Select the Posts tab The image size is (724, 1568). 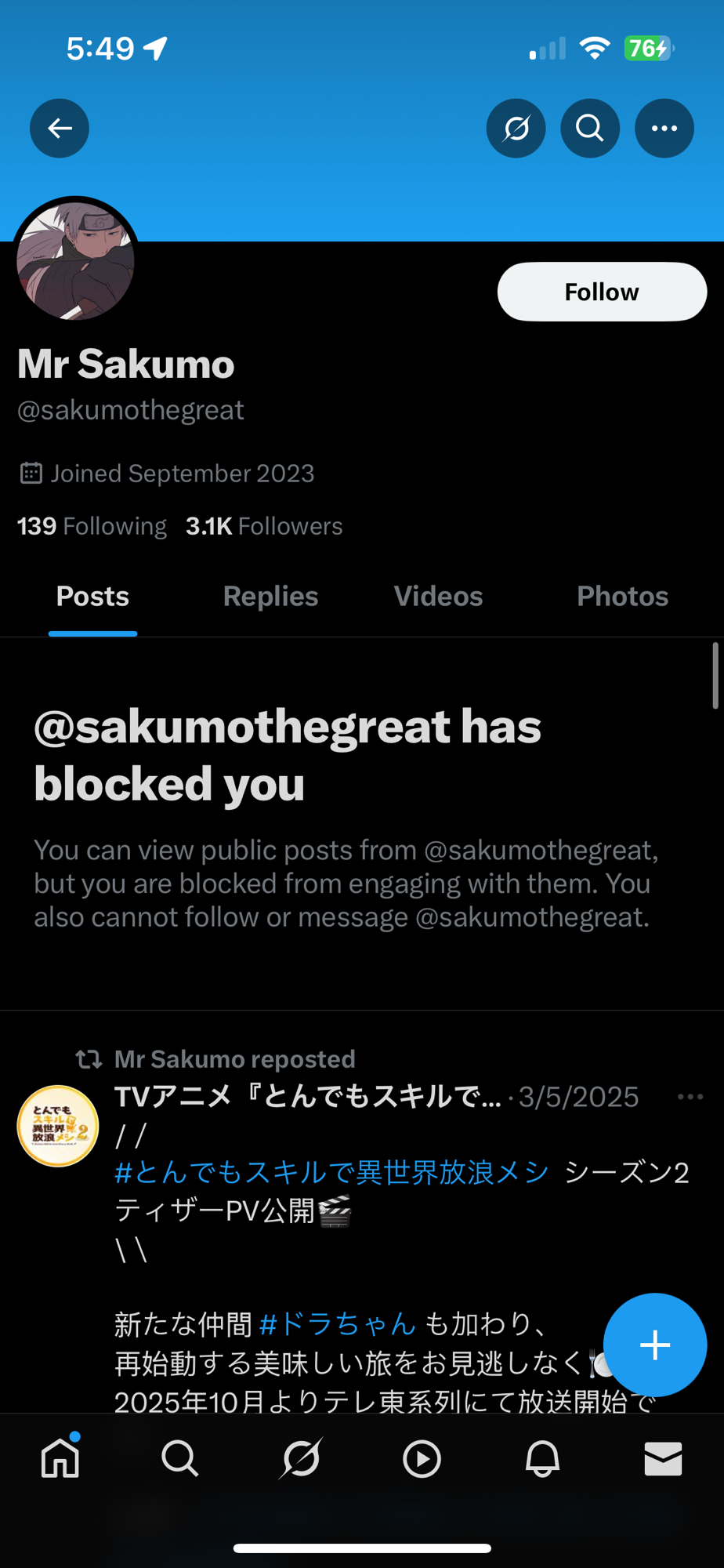click(x=92, y=597)
